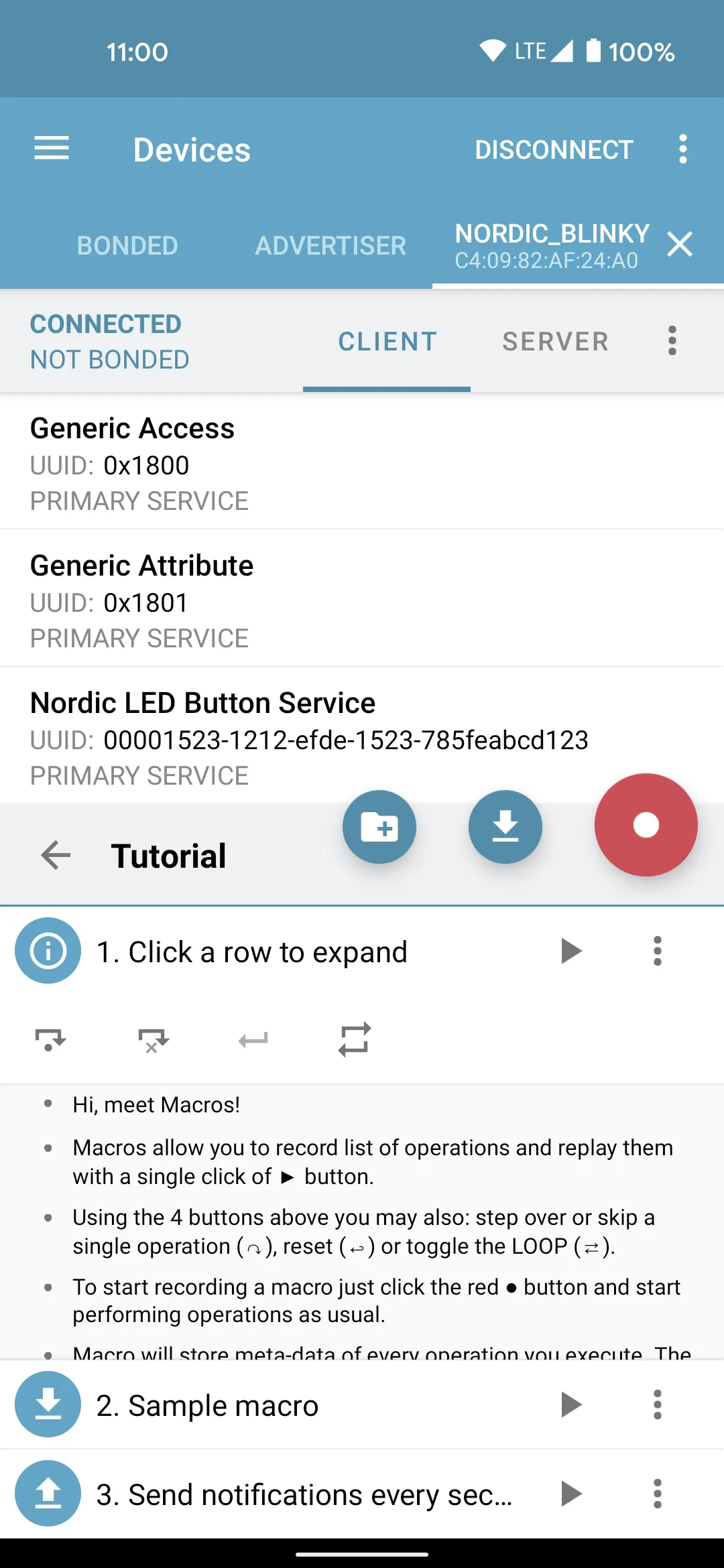Image resolution: width=724 pixels, height=1568 pixels.
Task: Switch to the SERVER tab
Action: (x=554, y=341)
